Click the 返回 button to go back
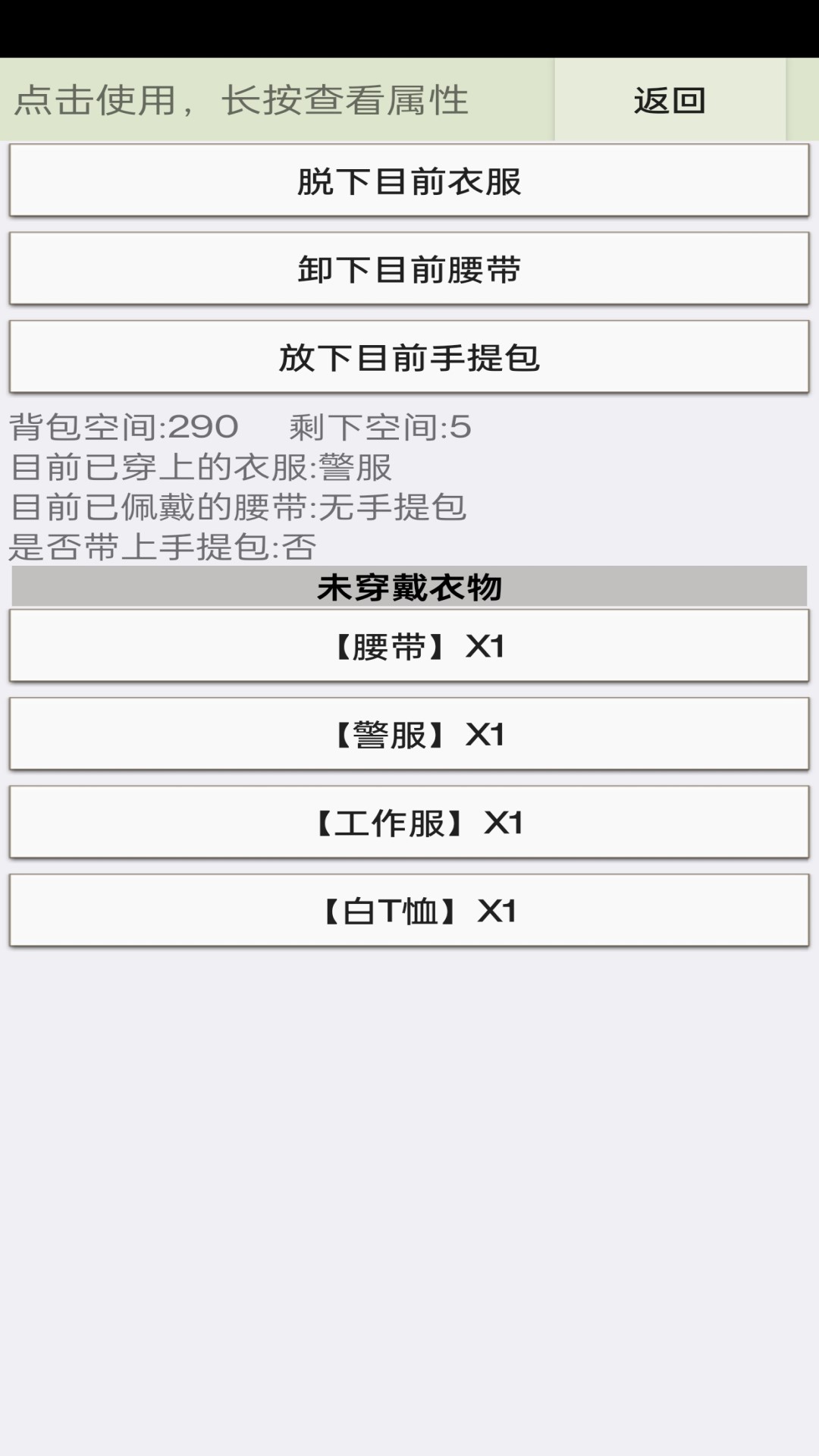The image size is (819, 1456). pyautogui.click(x=669, y=101)
